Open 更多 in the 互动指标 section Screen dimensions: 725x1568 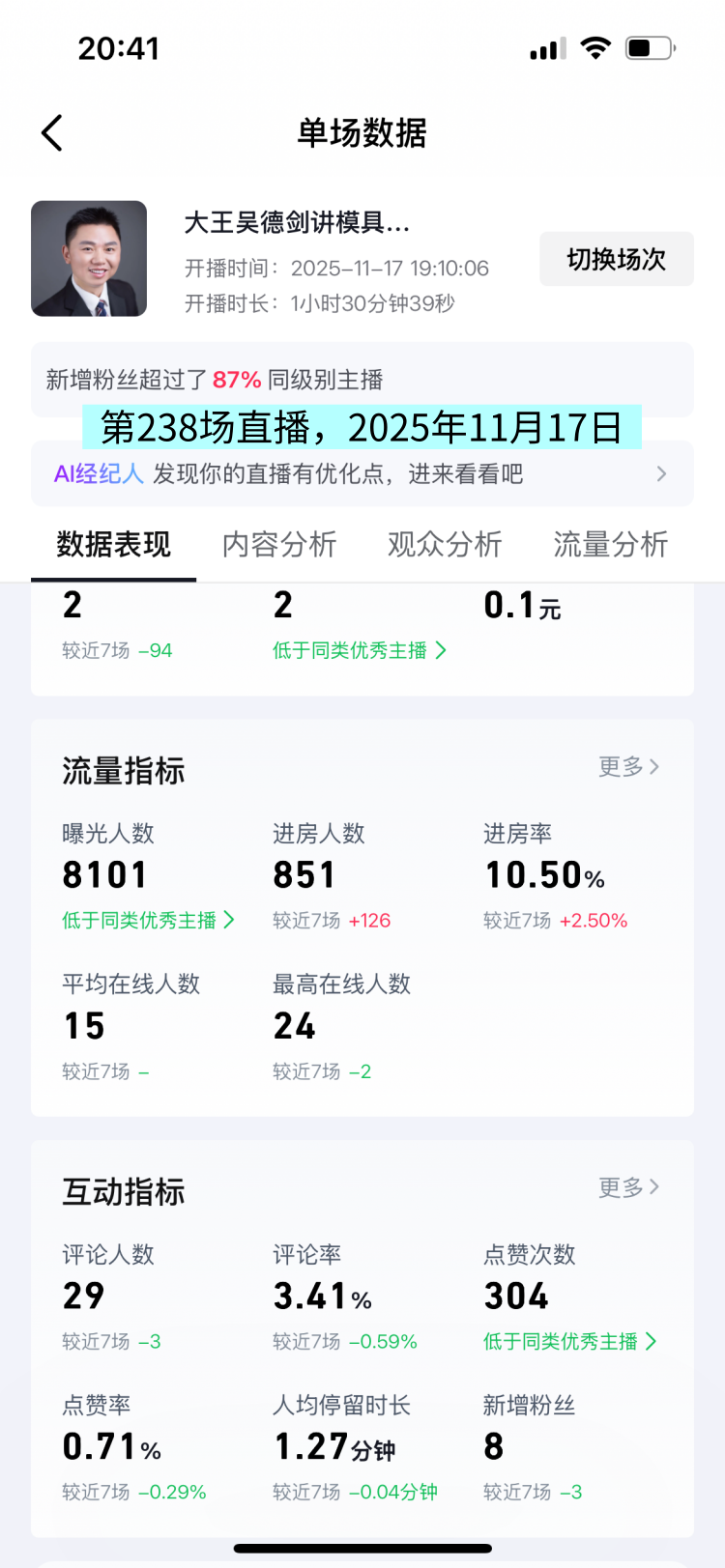(628, 1187)
